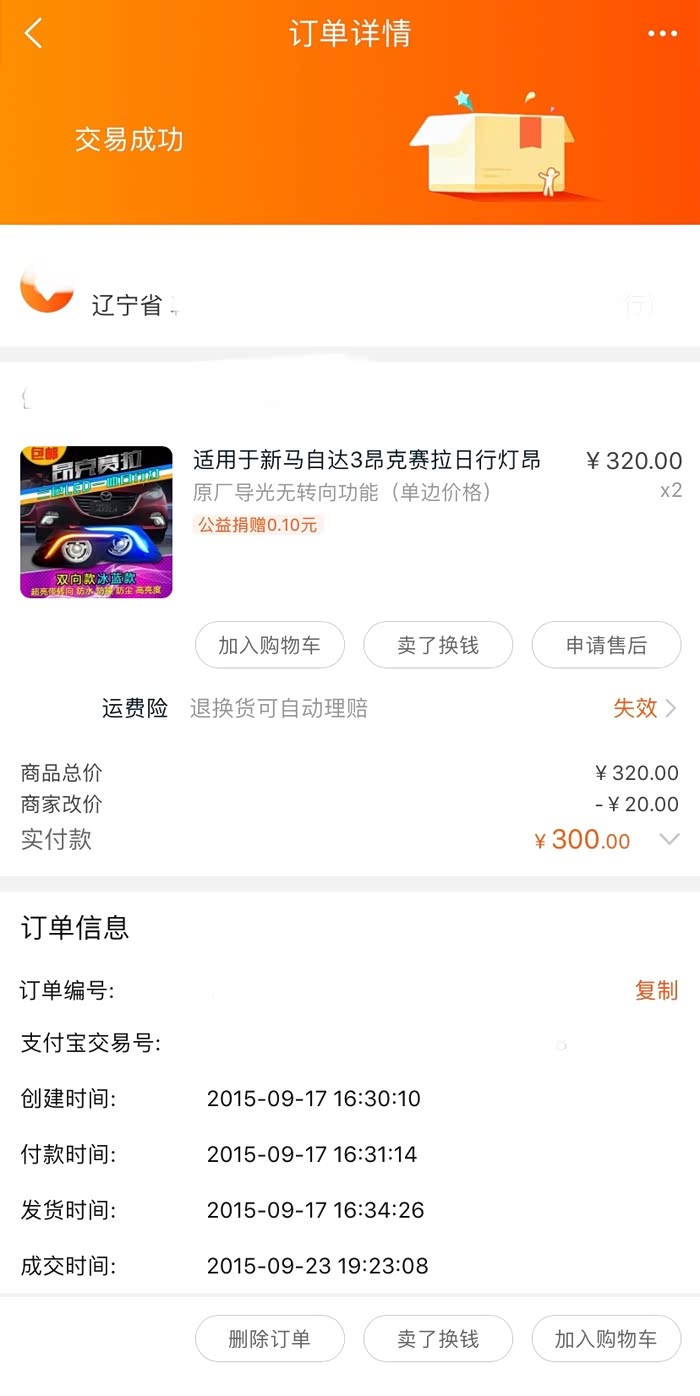
Task: Tap 加入购物车 in the bottom bar
Action: [606, 1339]
